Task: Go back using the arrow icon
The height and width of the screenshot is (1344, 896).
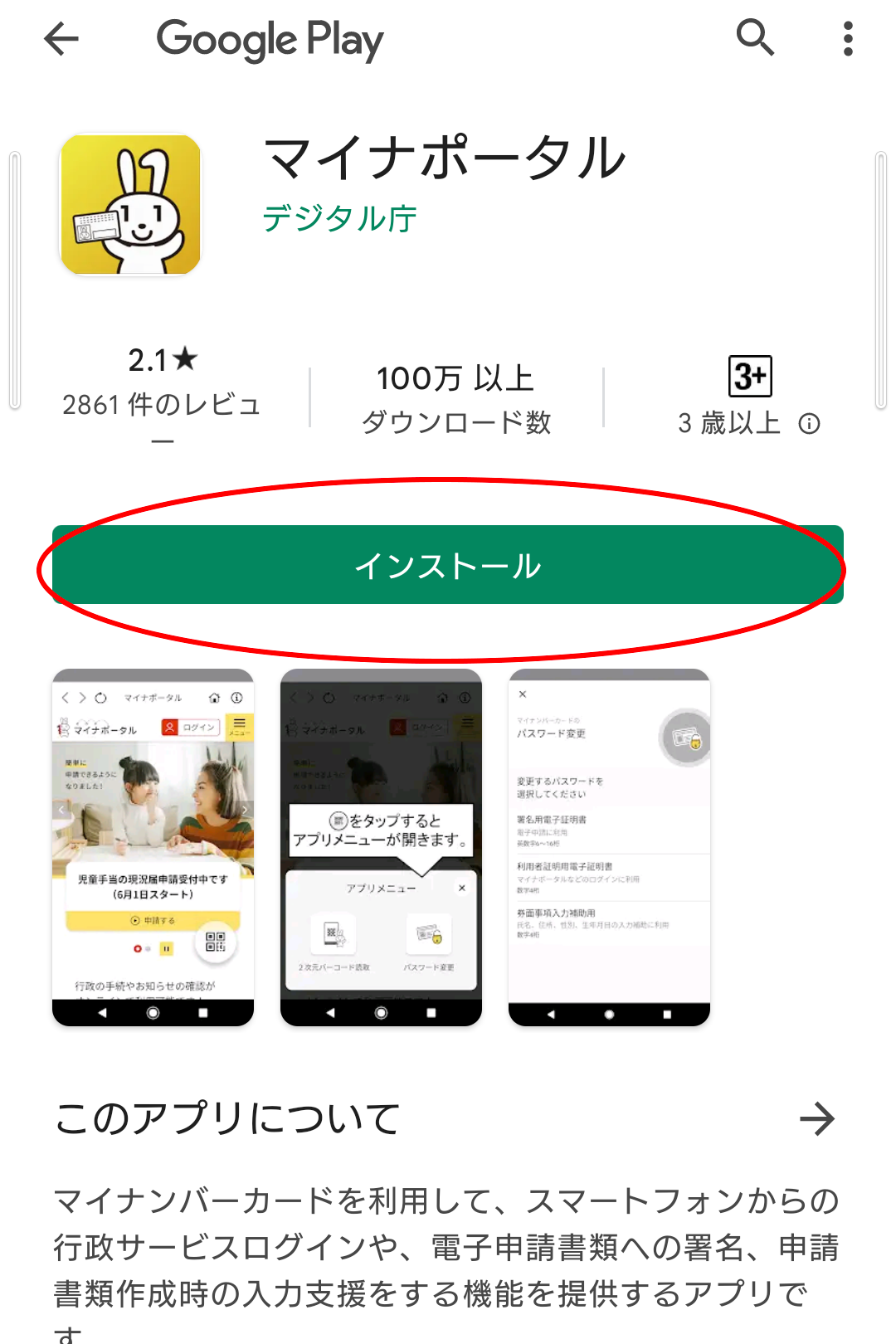Action: coord(61,38)
